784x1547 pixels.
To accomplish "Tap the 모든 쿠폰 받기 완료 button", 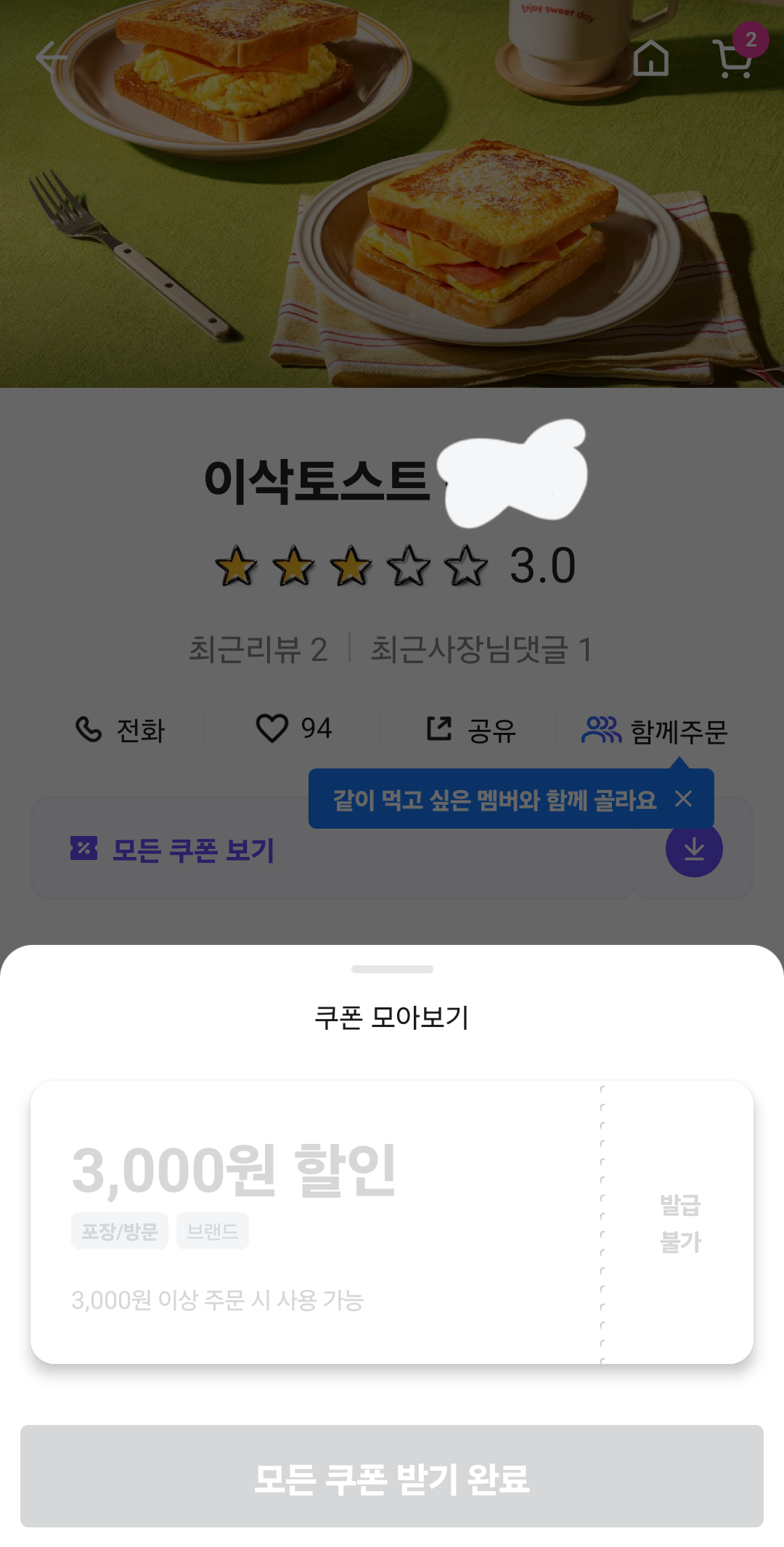I will coord(392,1477).
